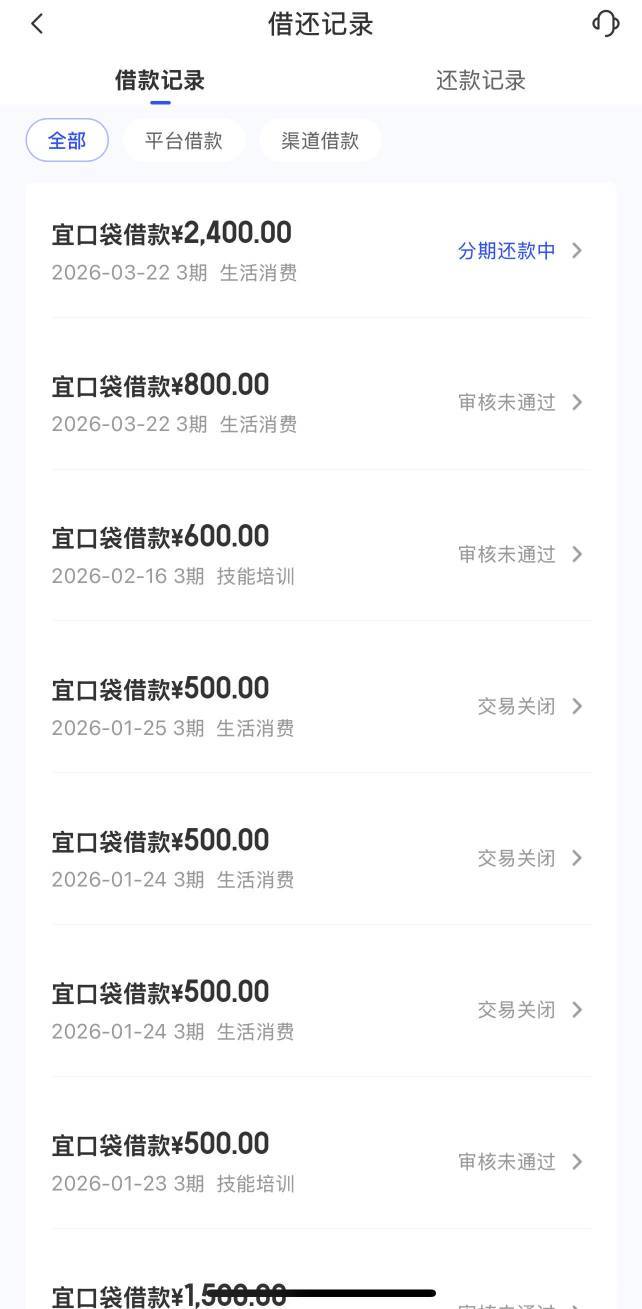View the ¥500.00 loan dated 2026-01-25
642x1309 pixels.
pyautogui.click(x=320, y=706)
